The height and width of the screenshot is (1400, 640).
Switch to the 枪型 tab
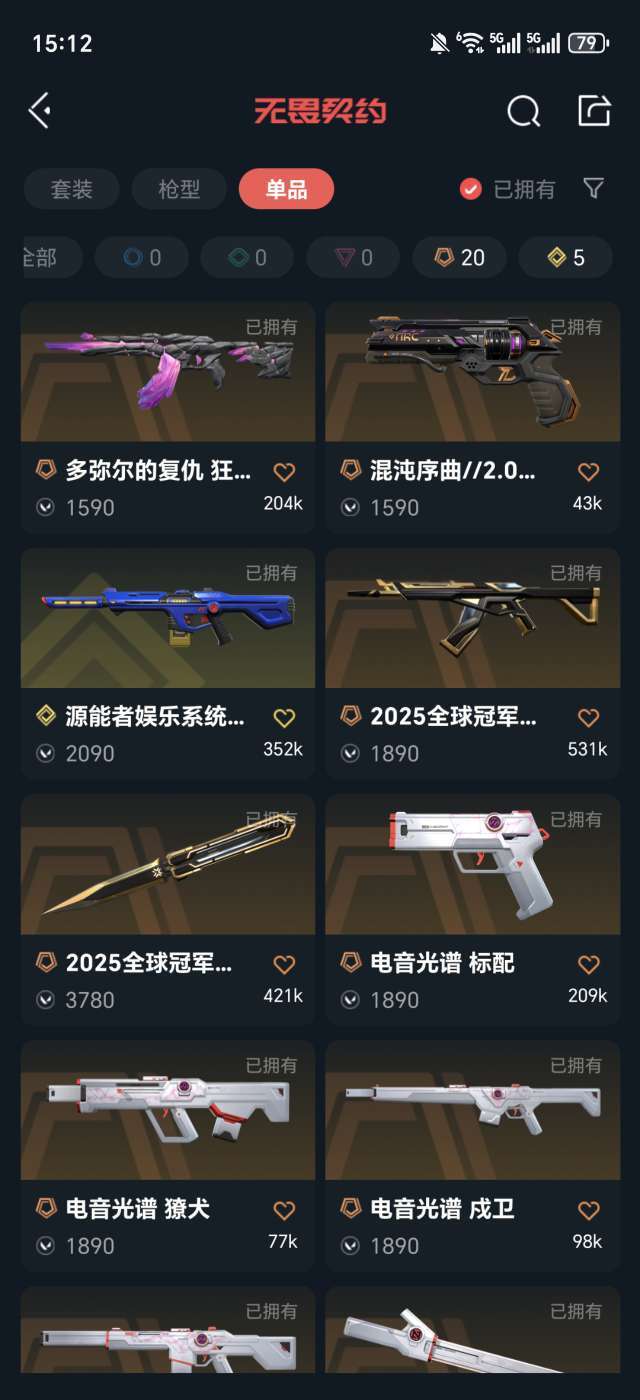click(x=179, y=189)
